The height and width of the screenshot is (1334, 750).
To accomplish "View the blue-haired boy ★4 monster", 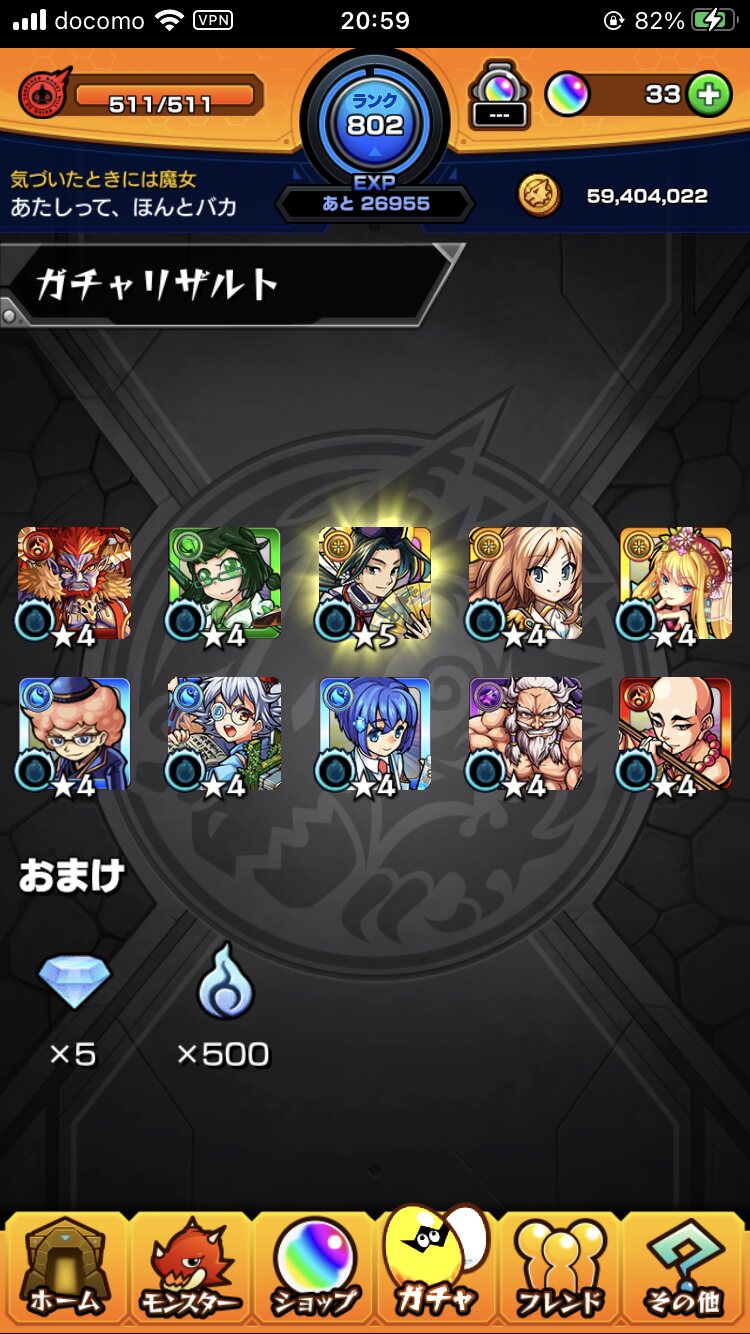I will [375, 734].
